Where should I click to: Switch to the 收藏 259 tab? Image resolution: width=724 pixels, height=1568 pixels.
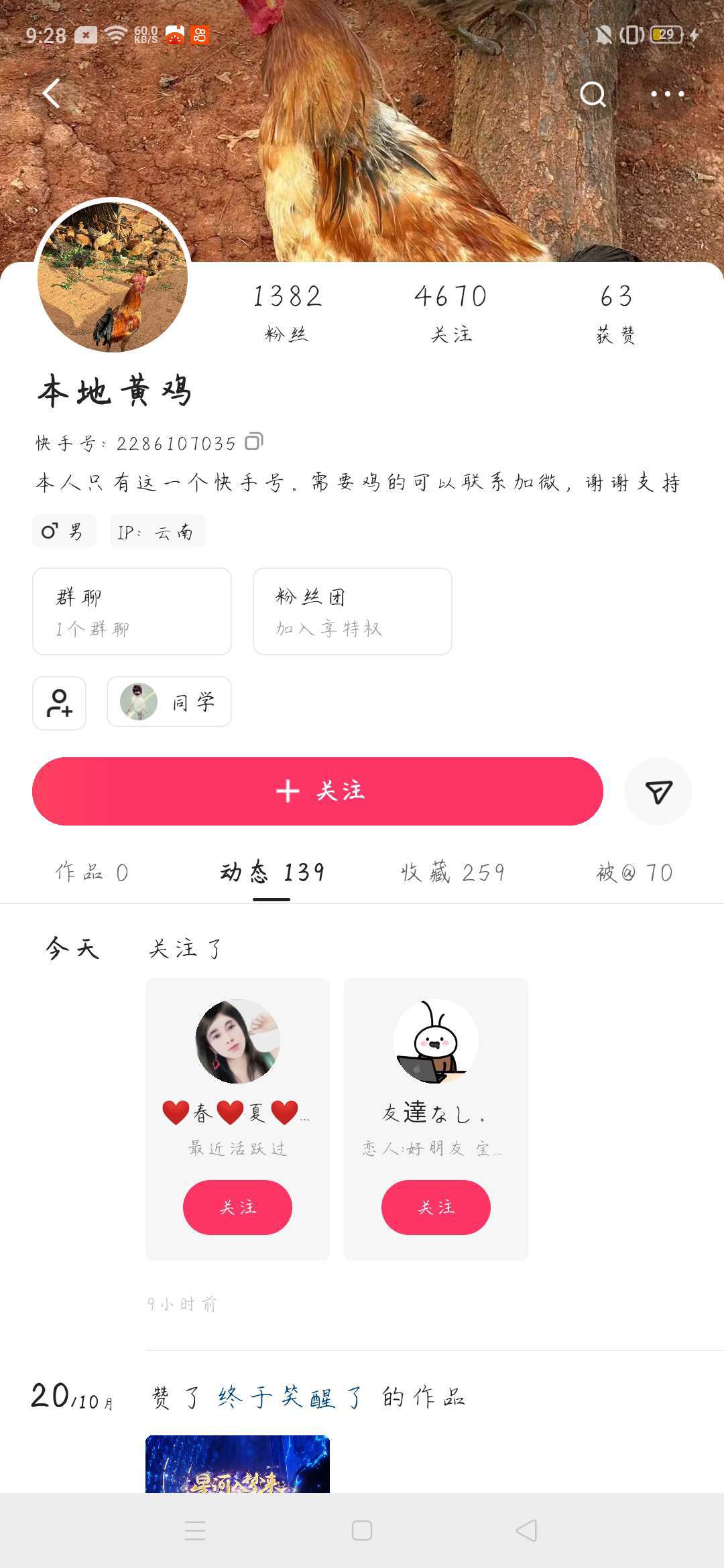pyautogui.click(x=452, y=872)
